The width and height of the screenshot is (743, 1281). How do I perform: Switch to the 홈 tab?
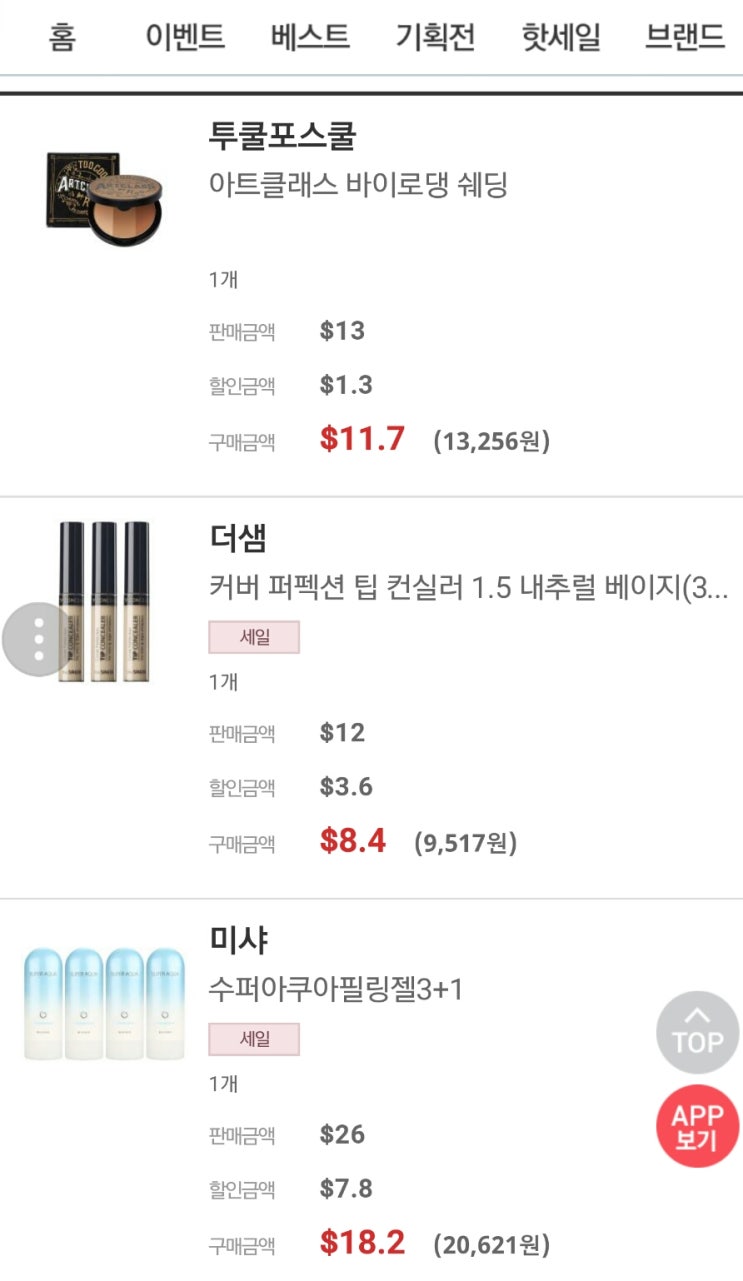pos(62,38)
